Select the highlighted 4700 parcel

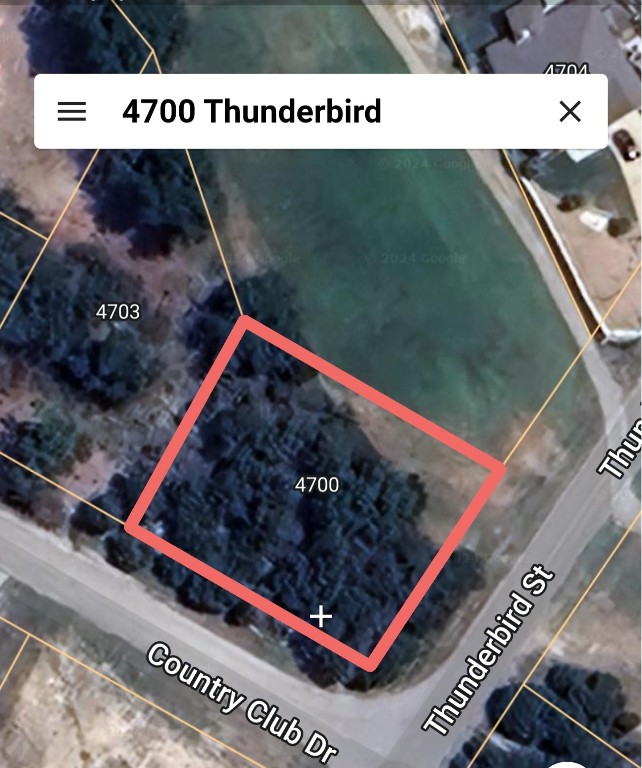click(316, 486)
